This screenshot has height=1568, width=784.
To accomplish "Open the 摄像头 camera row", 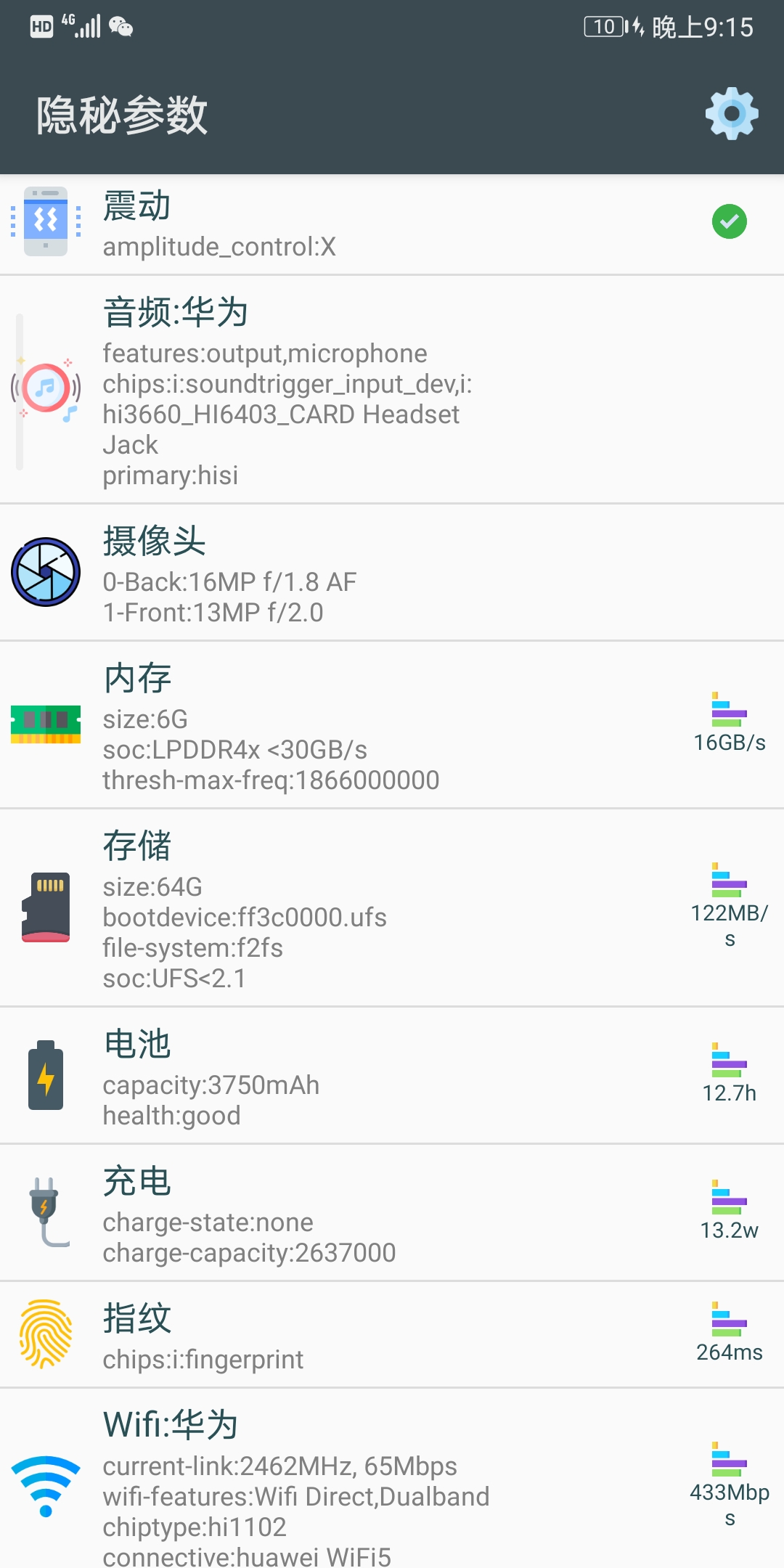I will [x=392, y=573].
